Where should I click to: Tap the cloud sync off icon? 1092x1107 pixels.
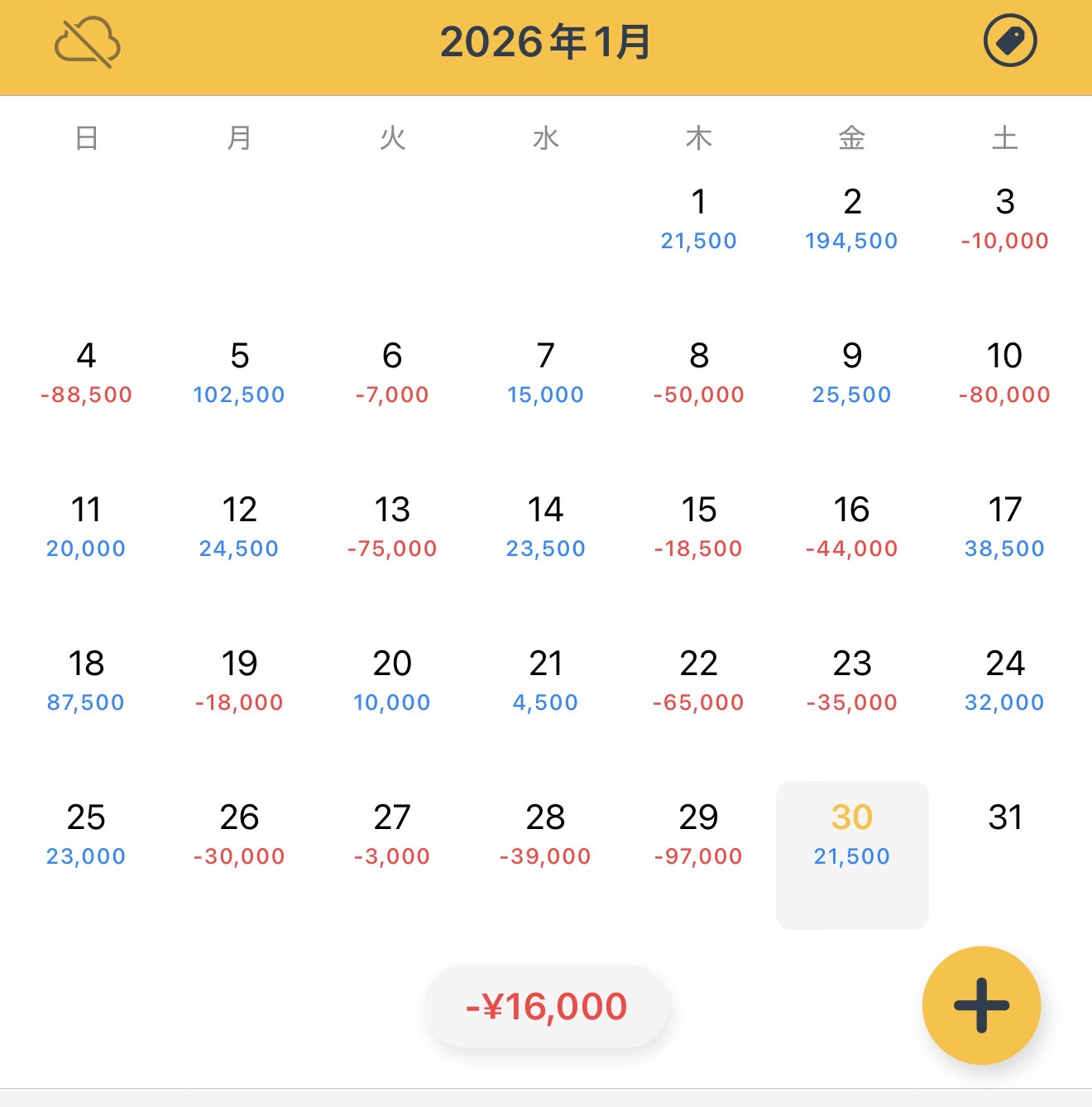tap(87, 41)
